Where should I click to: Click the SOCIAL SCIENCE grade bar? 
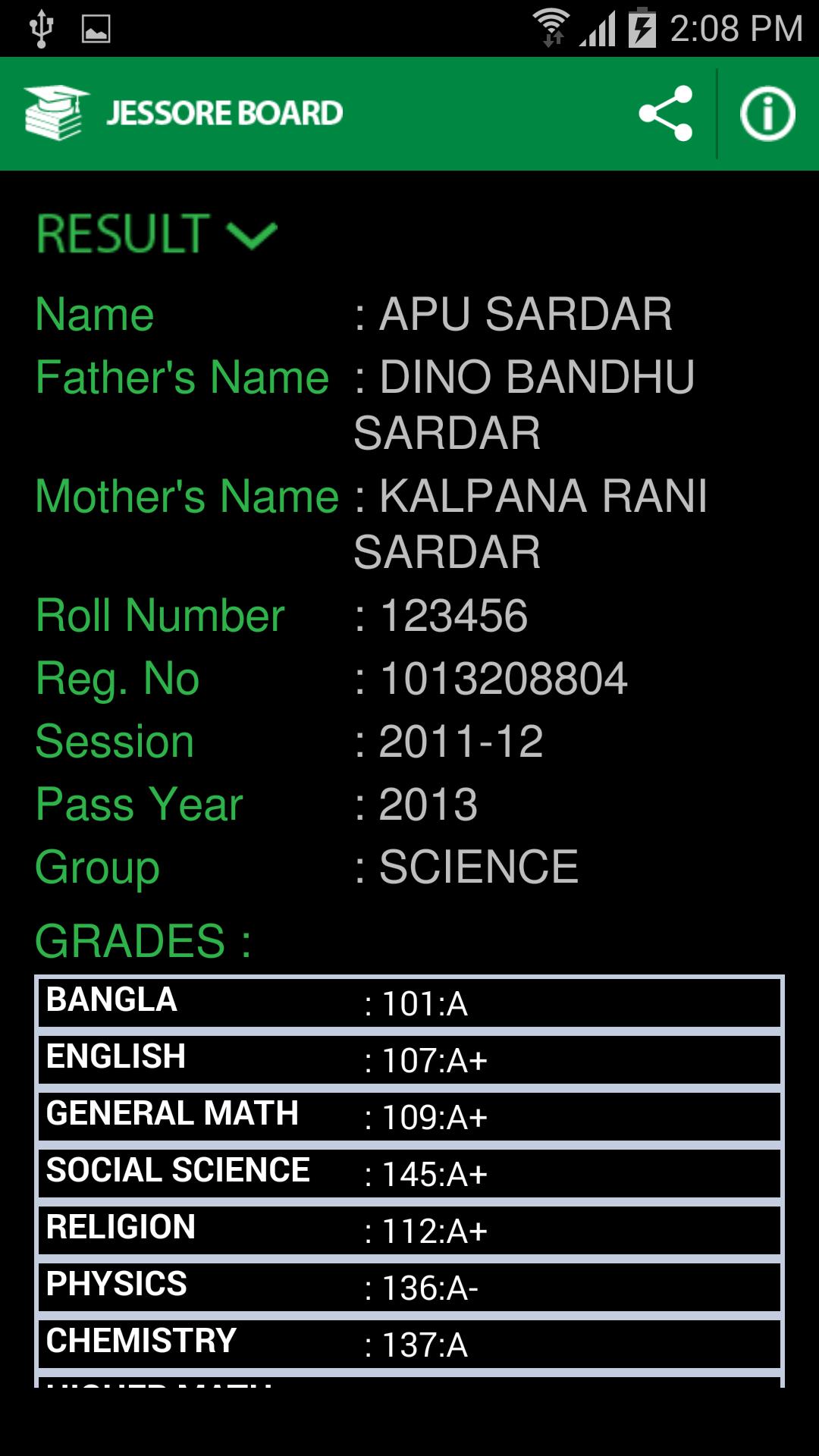tap(409, 1171)
